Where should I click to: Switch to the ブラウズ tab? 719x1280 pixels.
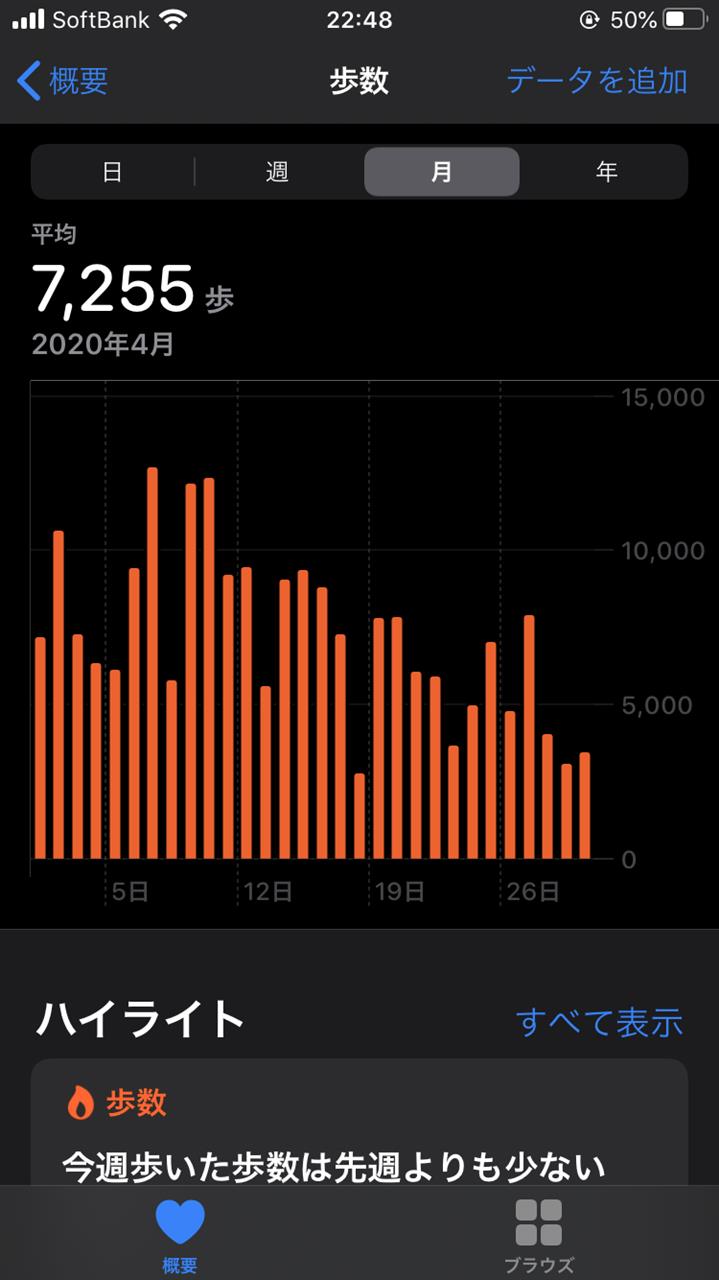[539, 1236]
